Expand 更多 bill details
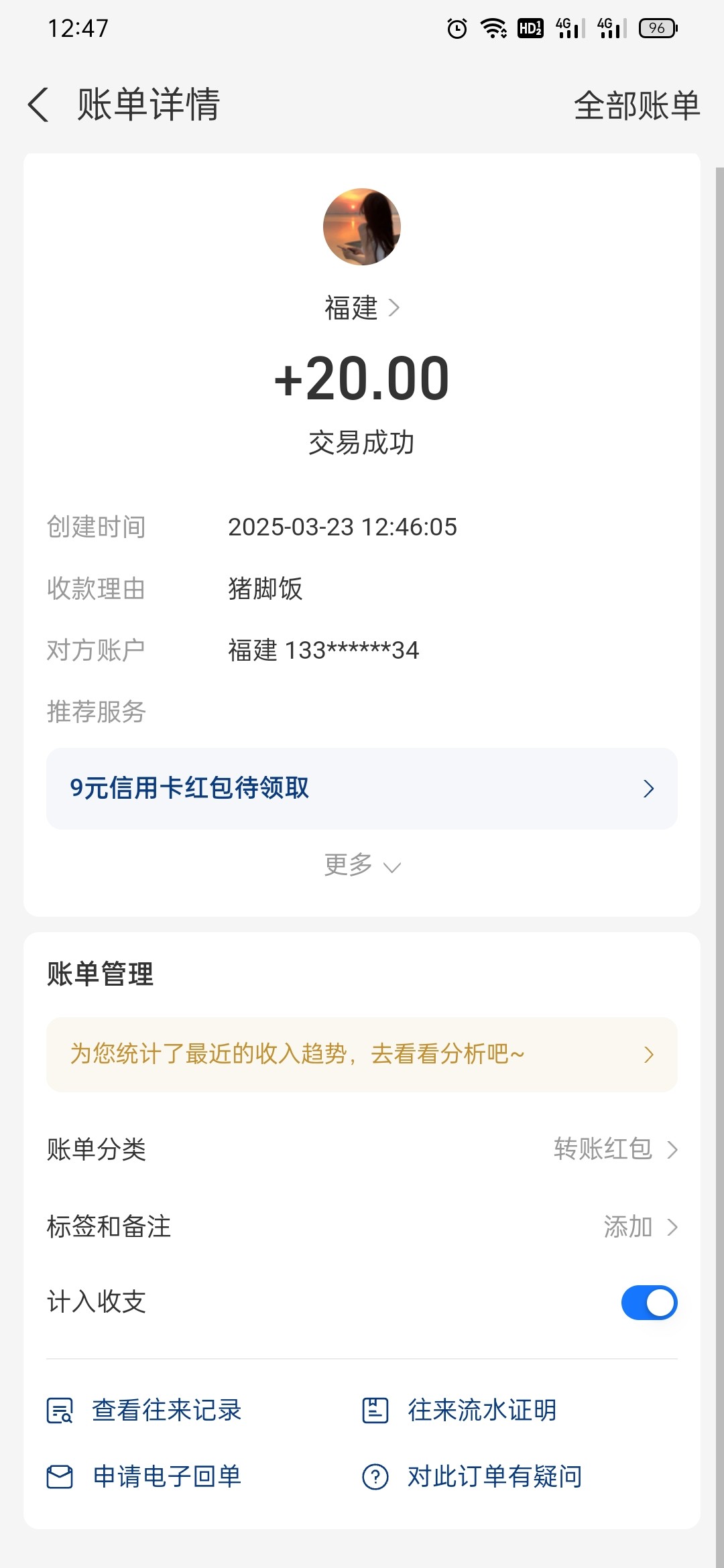The image size is (724, 1568). point(361,865)
